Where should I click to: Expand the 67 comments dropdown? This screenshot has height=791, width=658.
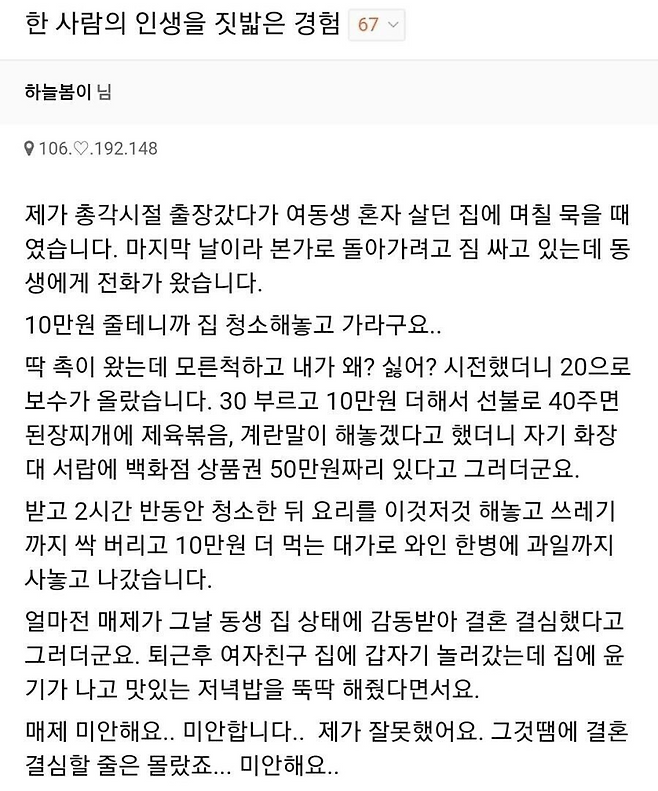[x=377, y=24]
